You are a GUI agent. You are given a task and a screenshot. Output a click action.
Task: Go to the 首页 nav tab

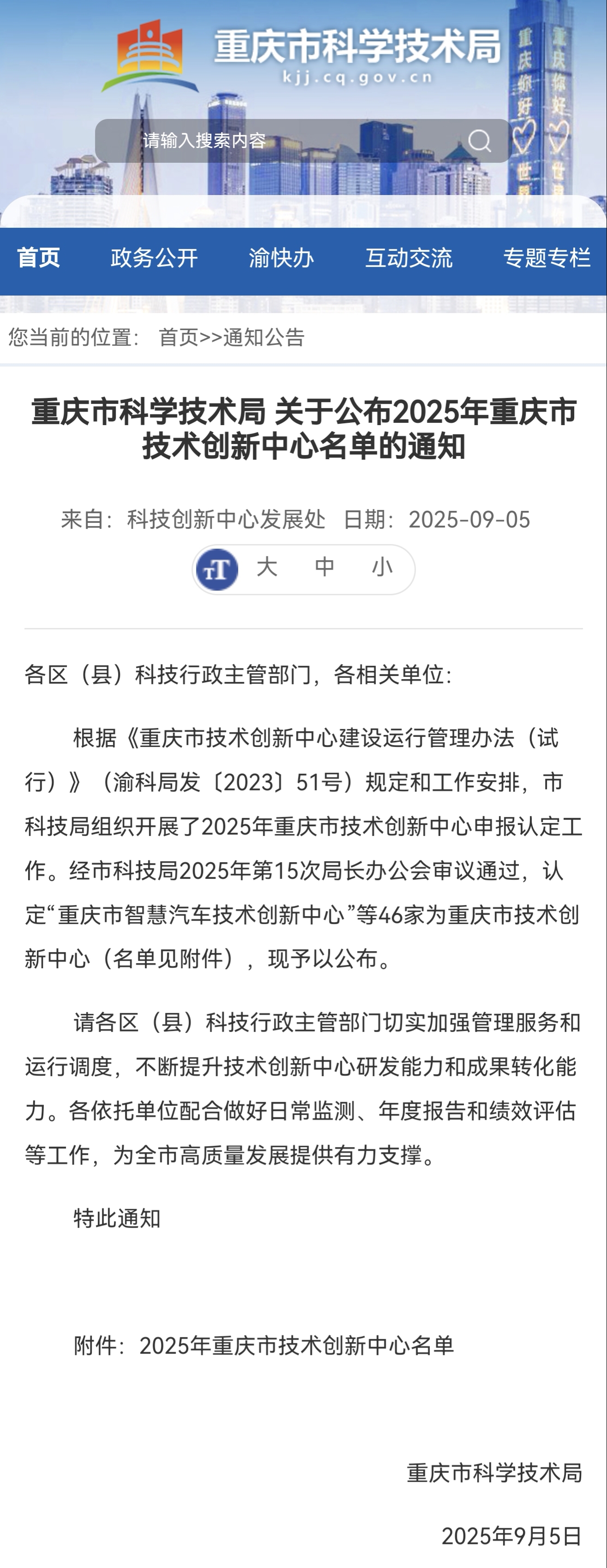[x=38, y=258]
